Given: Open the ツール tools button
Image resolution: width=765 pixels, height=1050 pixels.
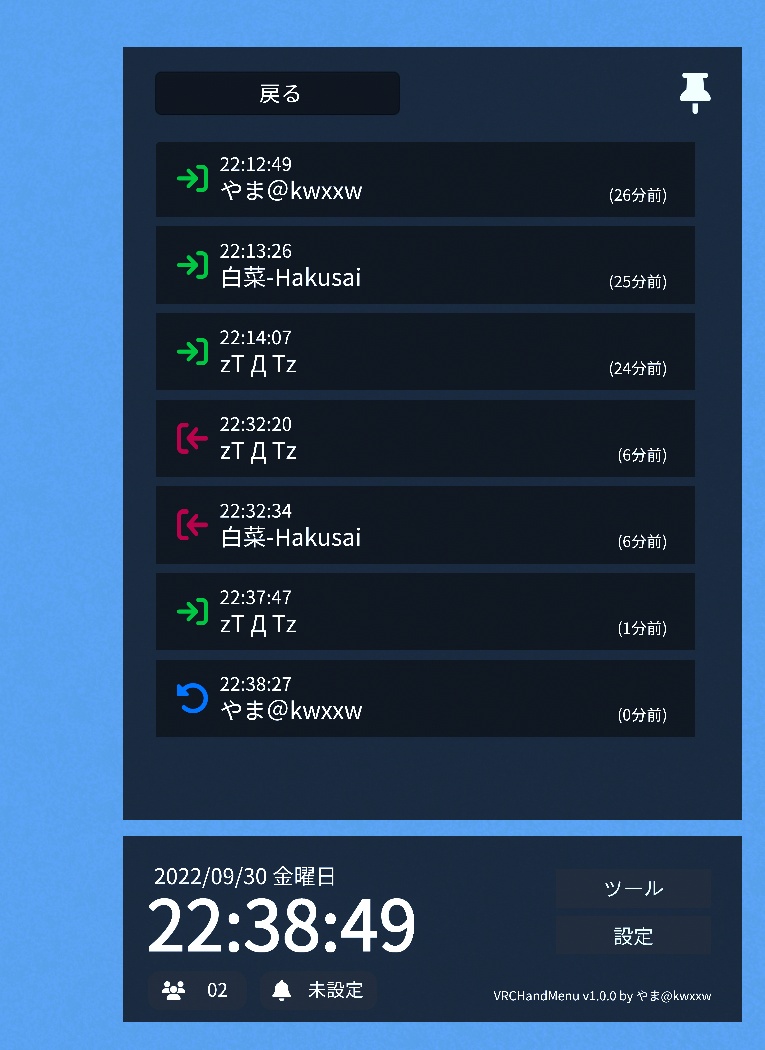Looking at the screenshot, I should tap(633, 888).
